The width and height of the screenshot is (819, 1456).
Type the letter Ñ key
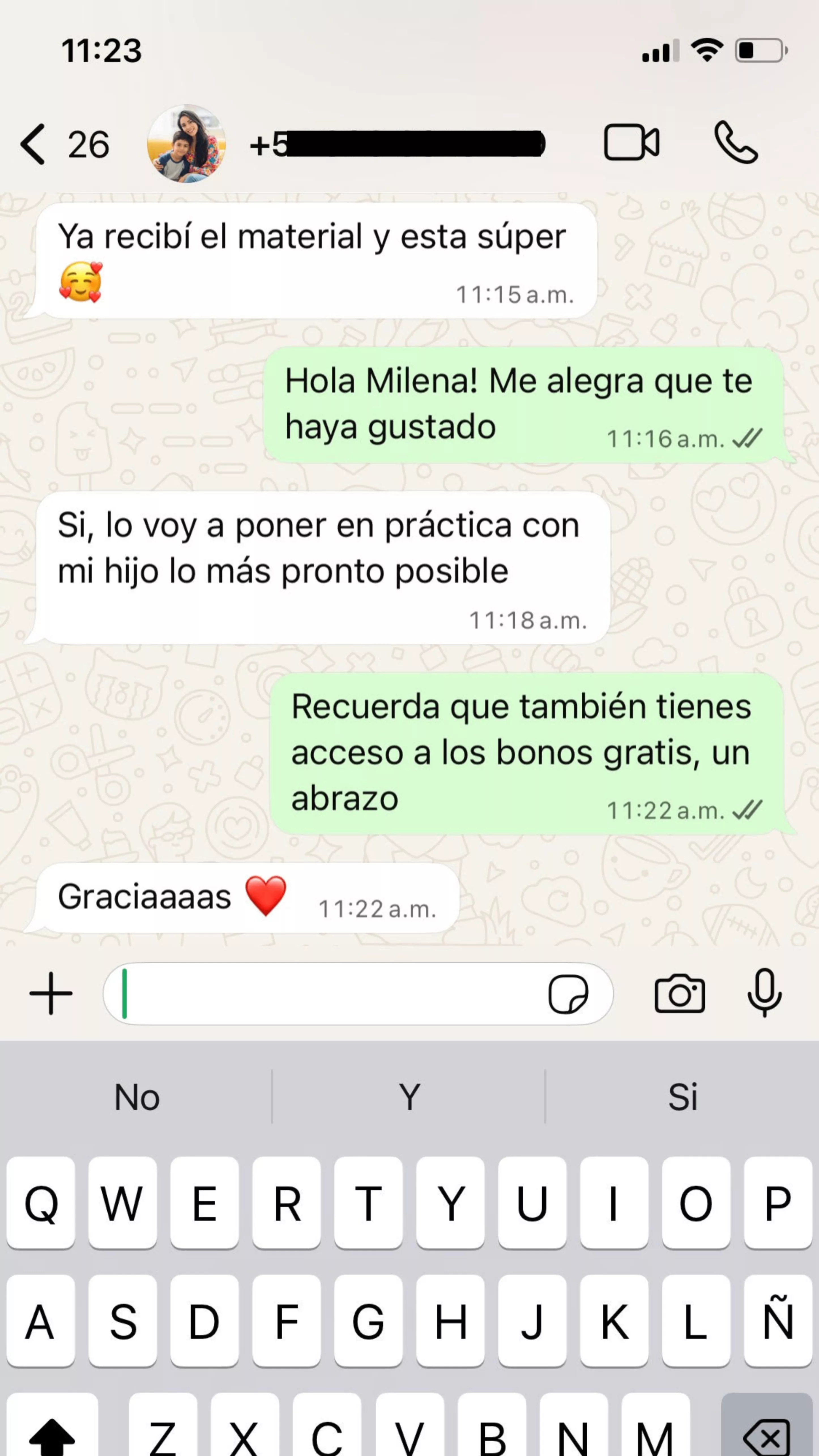(778, 1322)
